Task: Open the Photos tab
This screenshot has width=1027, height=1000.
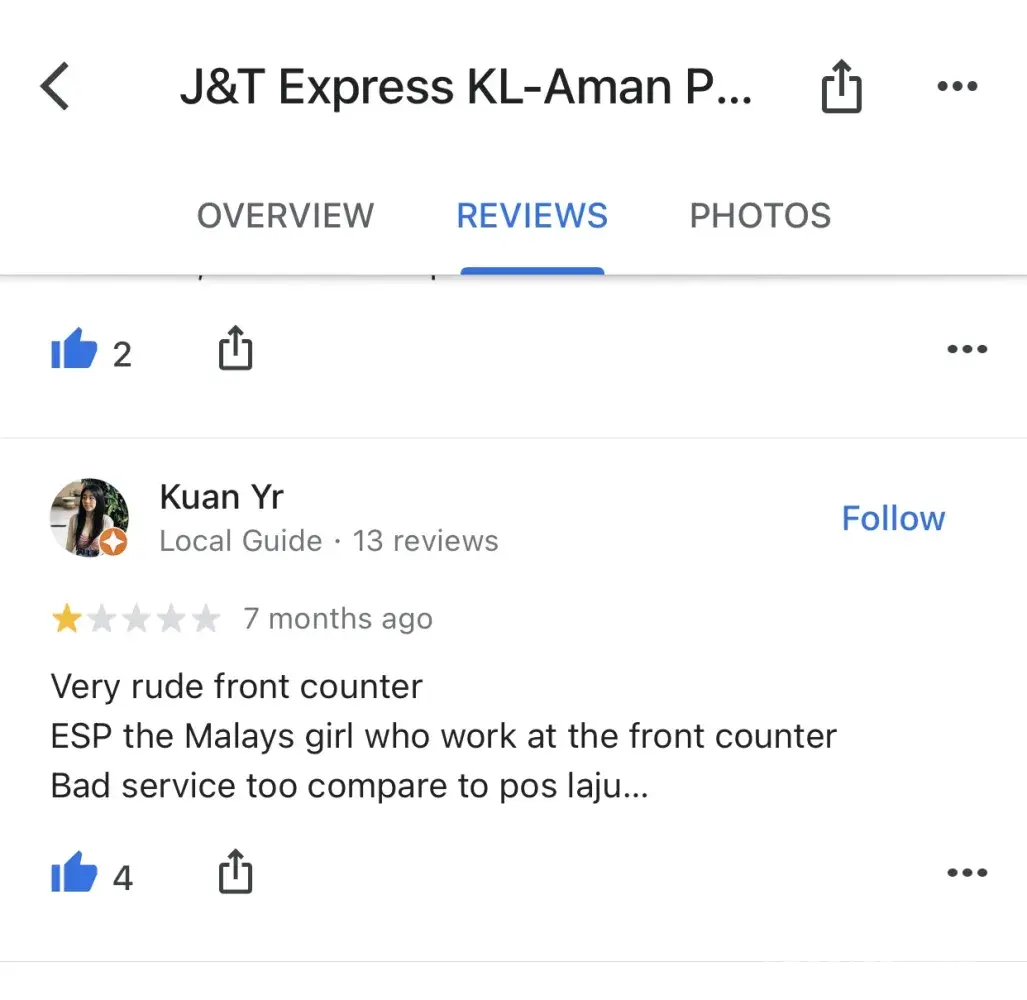Action: click(x=760, y=216)
